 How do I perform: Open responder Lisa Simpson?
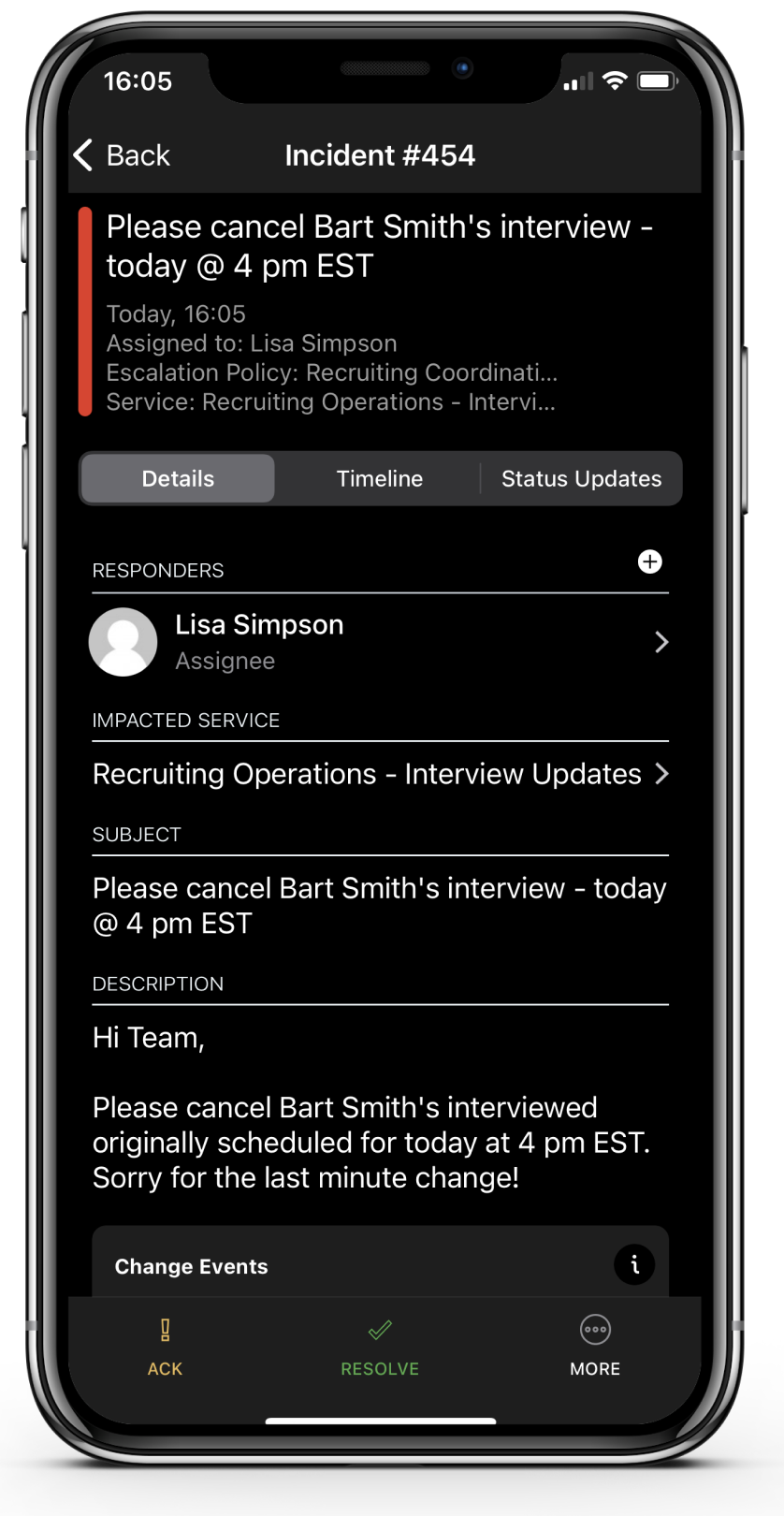[379, 642]
